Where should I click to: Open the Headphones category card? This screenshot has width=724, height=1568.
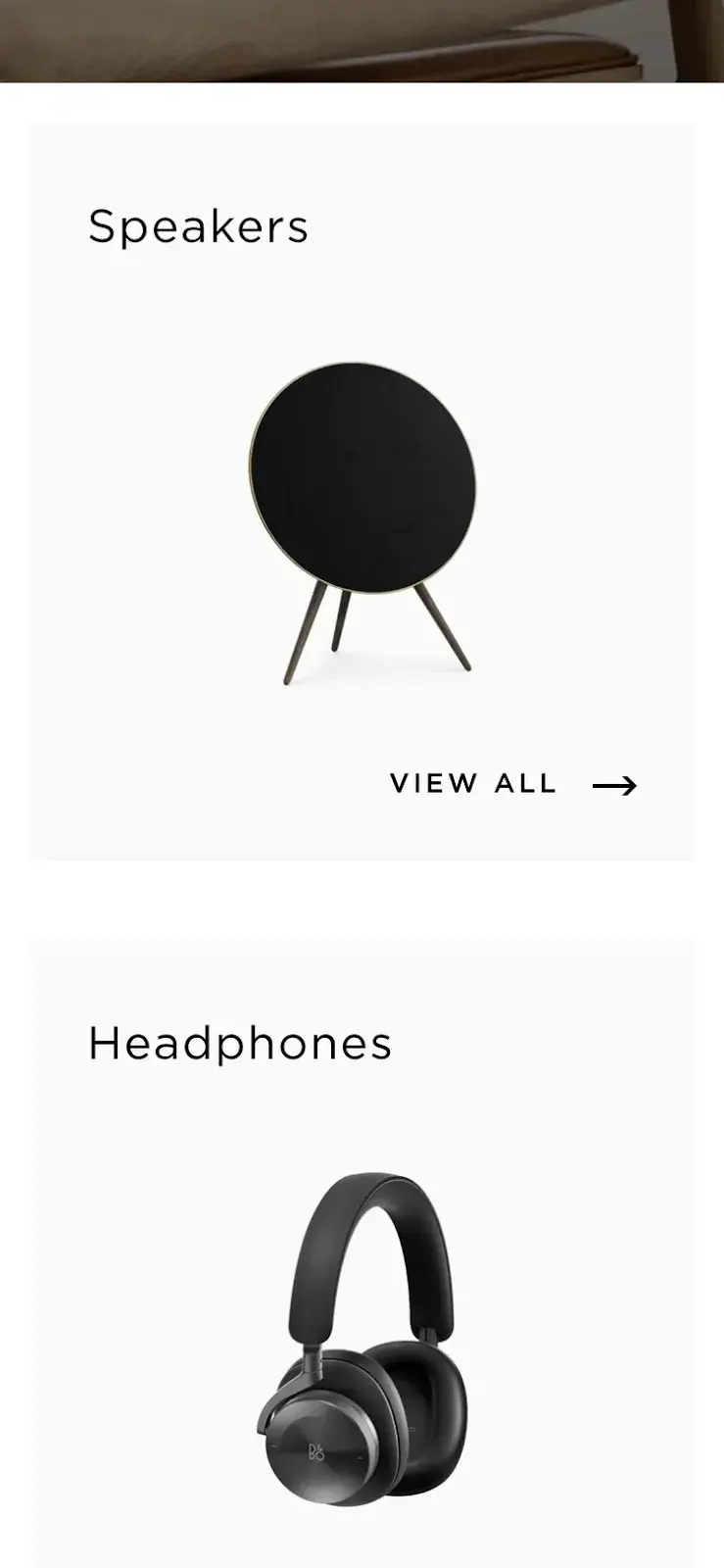(361, 1274)
